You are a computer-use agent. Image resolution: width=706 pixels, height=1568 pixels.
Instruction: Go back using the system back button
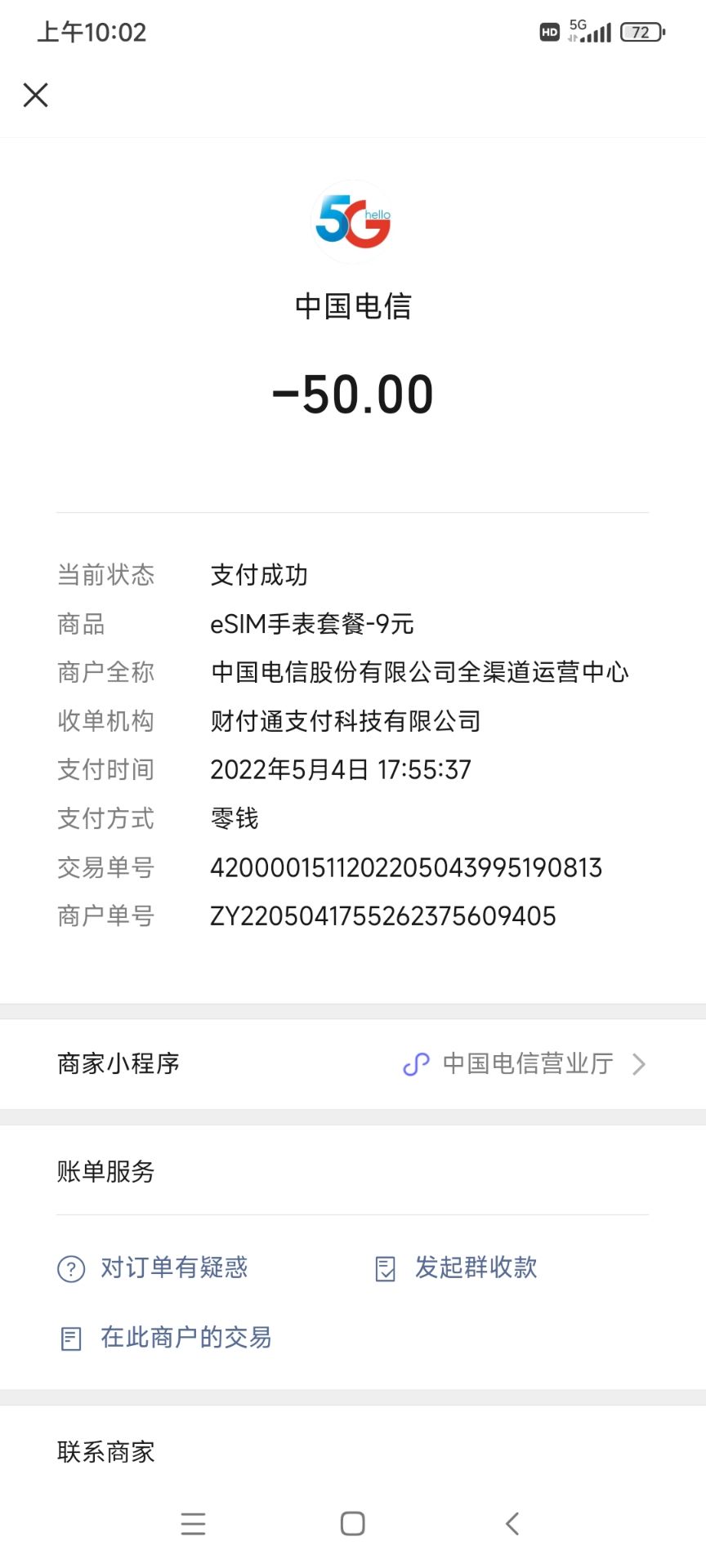coord(512,1523)
